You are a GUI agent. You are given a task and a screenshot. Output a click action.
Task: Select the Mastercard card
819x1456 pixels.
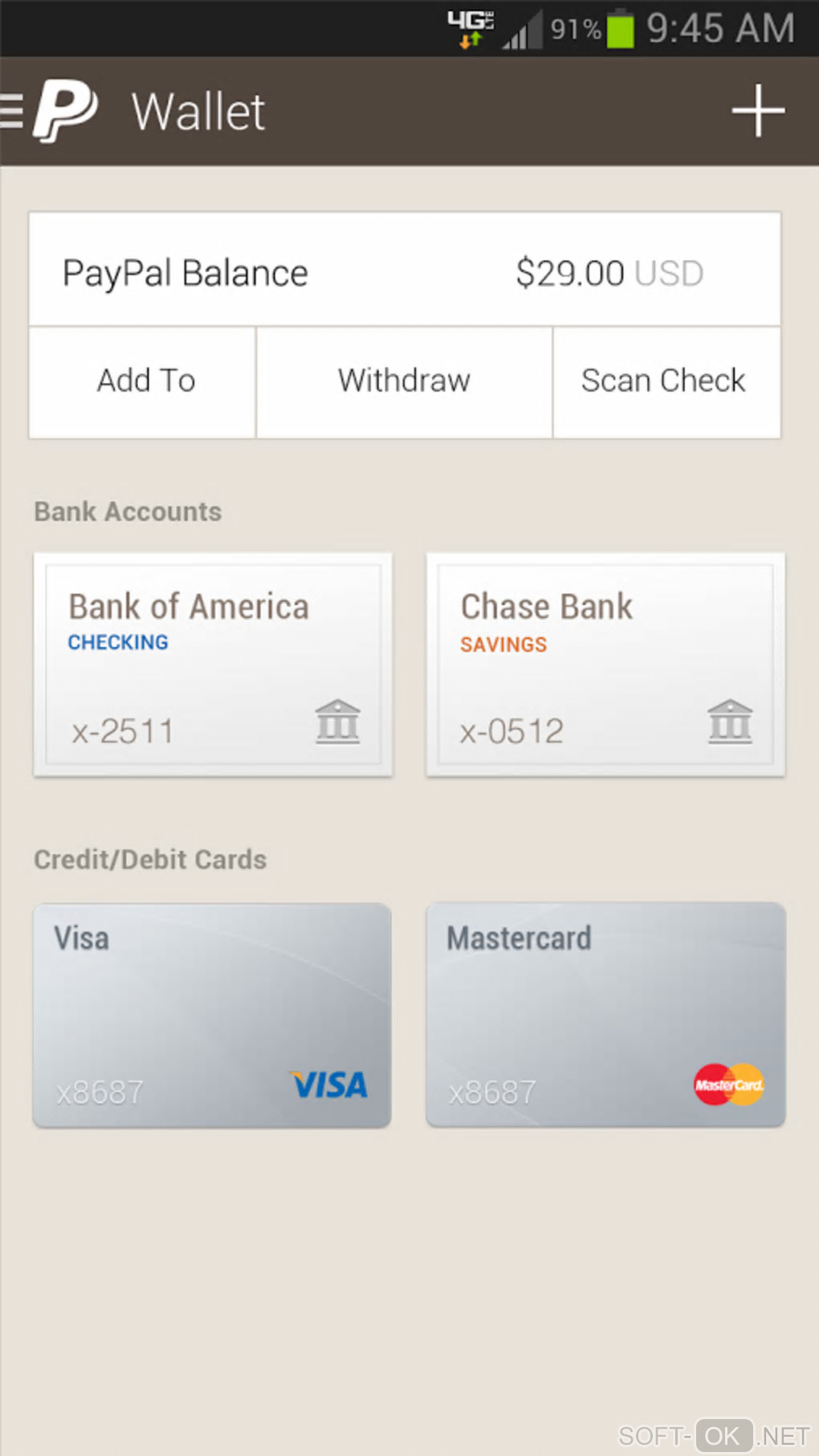point(605,1015)
